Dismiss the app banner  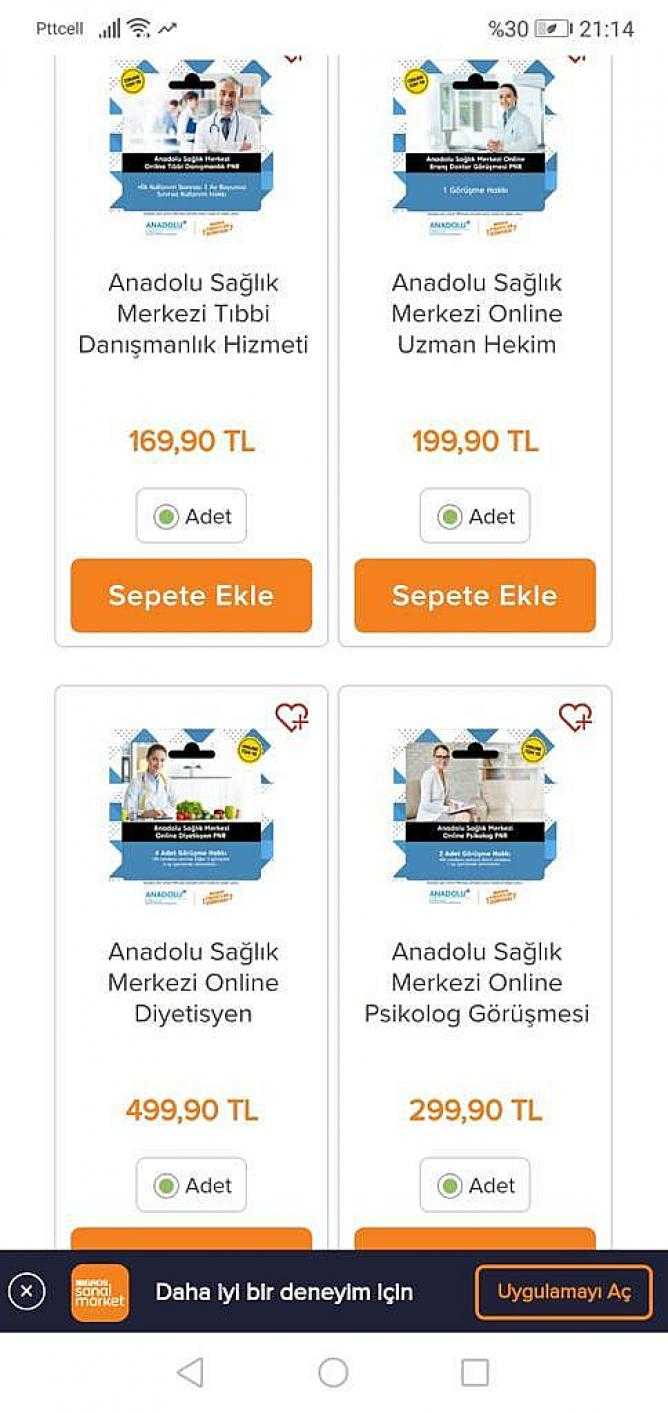pyautogui.click(x=27, y=1291)
